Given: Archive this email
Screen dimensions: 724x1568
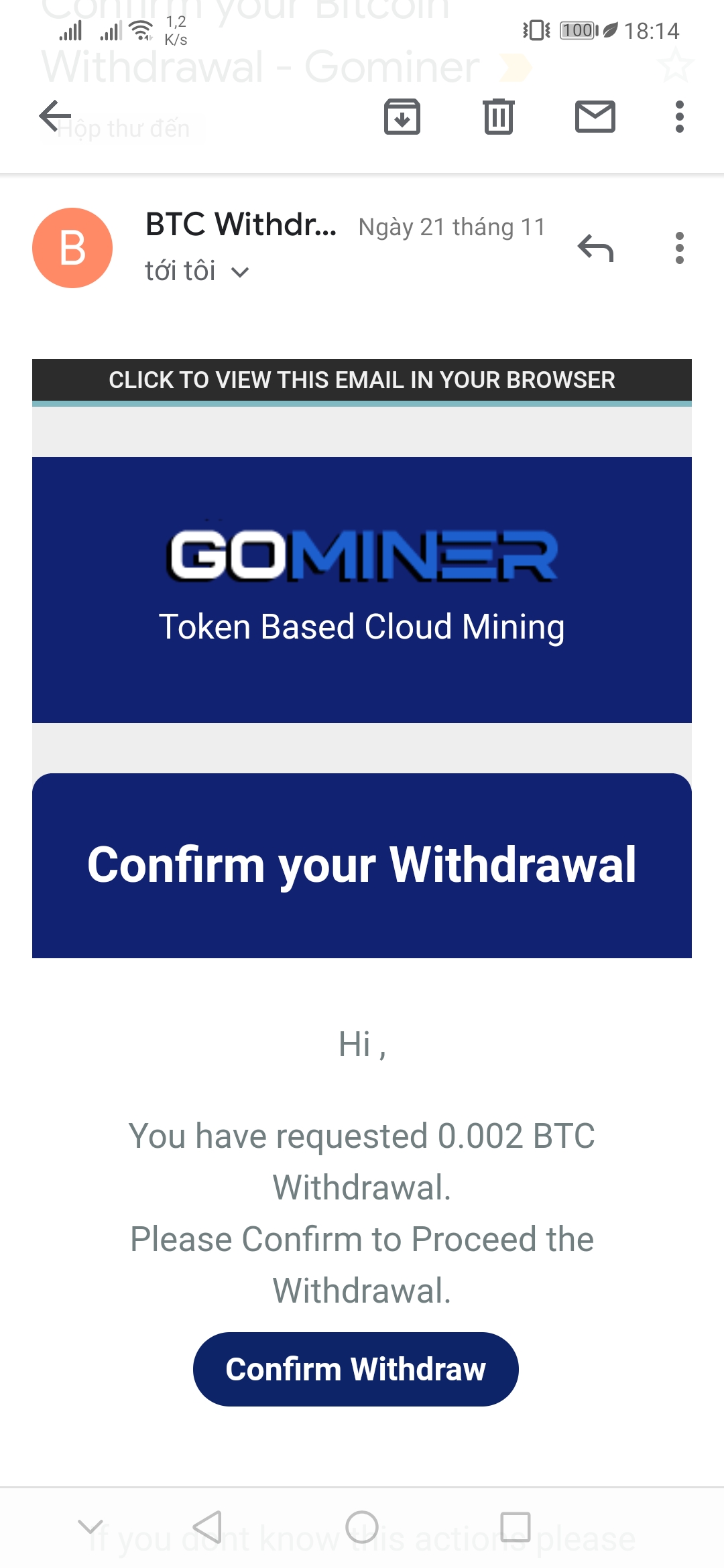Looking at the screenshot, I should (402, 117).
